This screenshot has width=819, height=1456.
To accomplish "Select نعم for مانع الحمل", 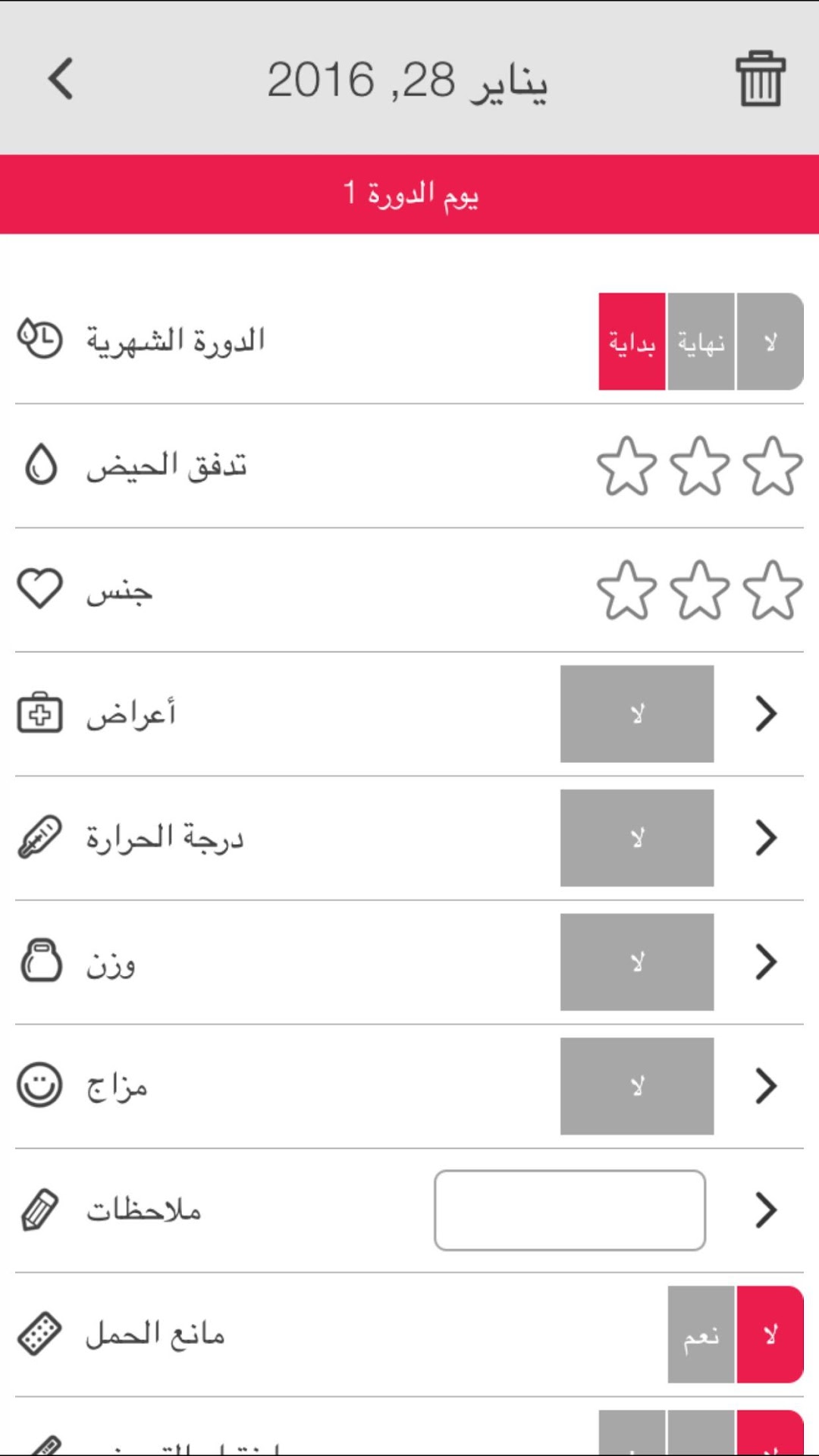I will [701, 1335].
